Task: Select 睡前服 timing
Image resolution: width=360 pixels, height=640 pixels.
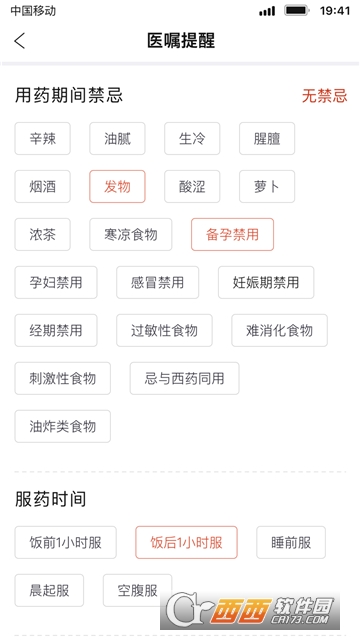Action: coord(291,542)
